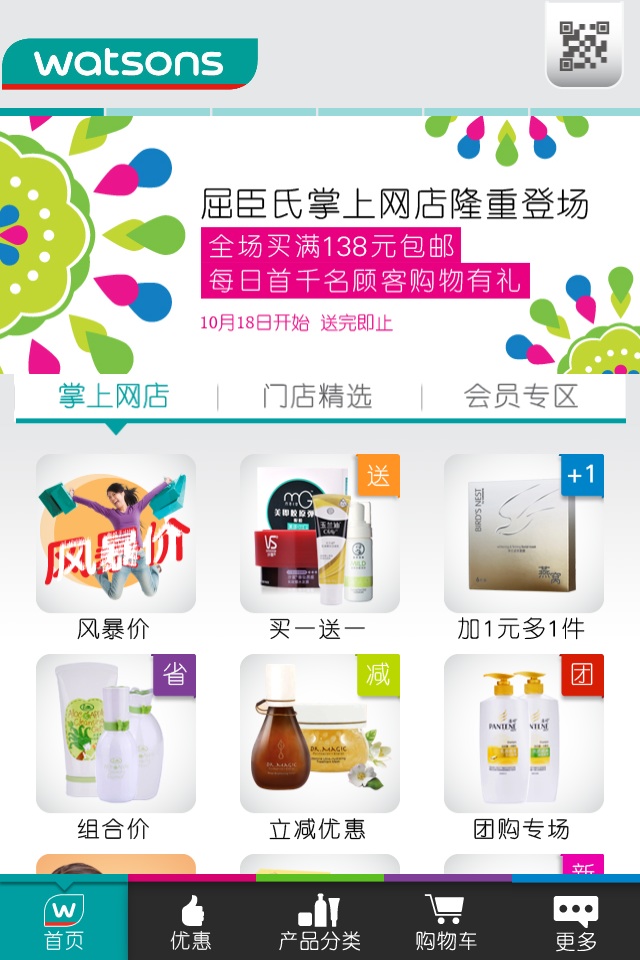
Task: Open the 屈臣氏掌上网店 promo banner
Action: click(320, 245)
